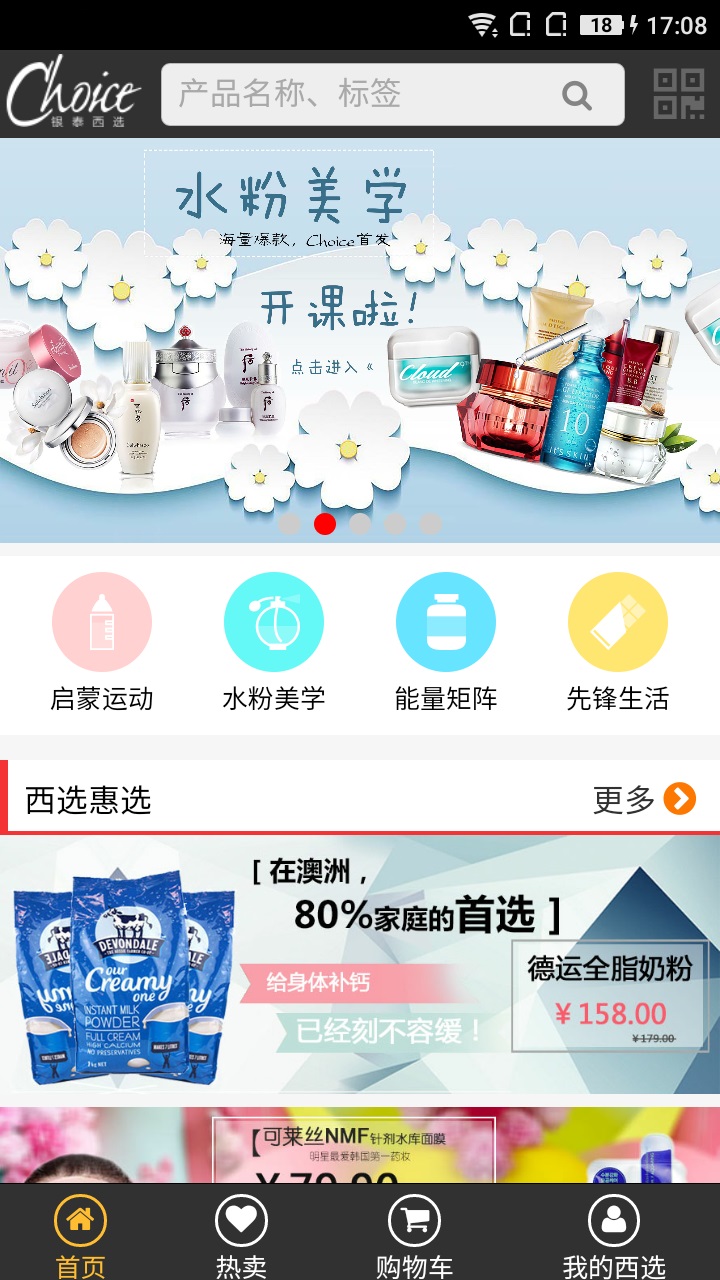
Task: Tap the magnifying glass search icon
Action: 577,95
